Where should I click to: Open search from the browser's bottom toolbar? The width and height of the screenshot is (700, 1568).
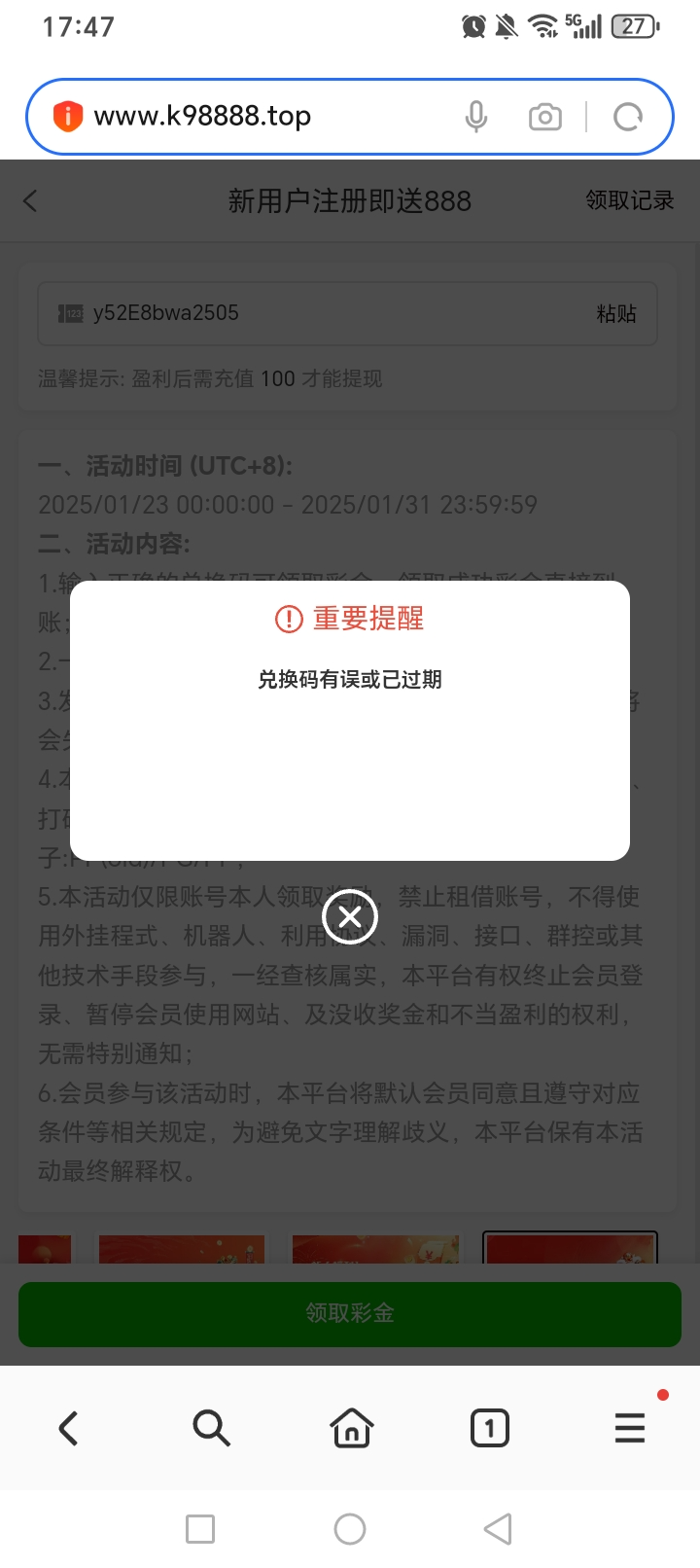[210, 1428]
